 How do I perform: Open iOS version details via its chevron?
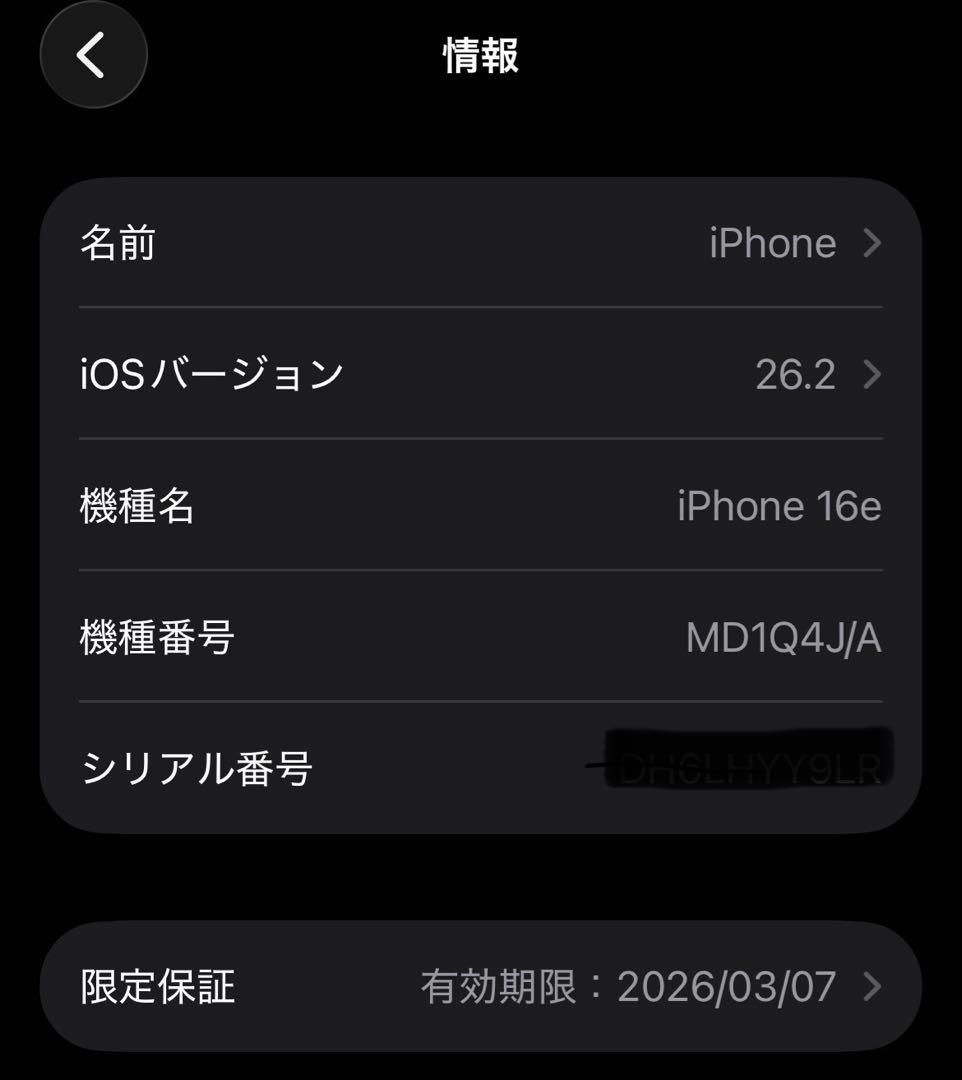click(x=872, y=373)
